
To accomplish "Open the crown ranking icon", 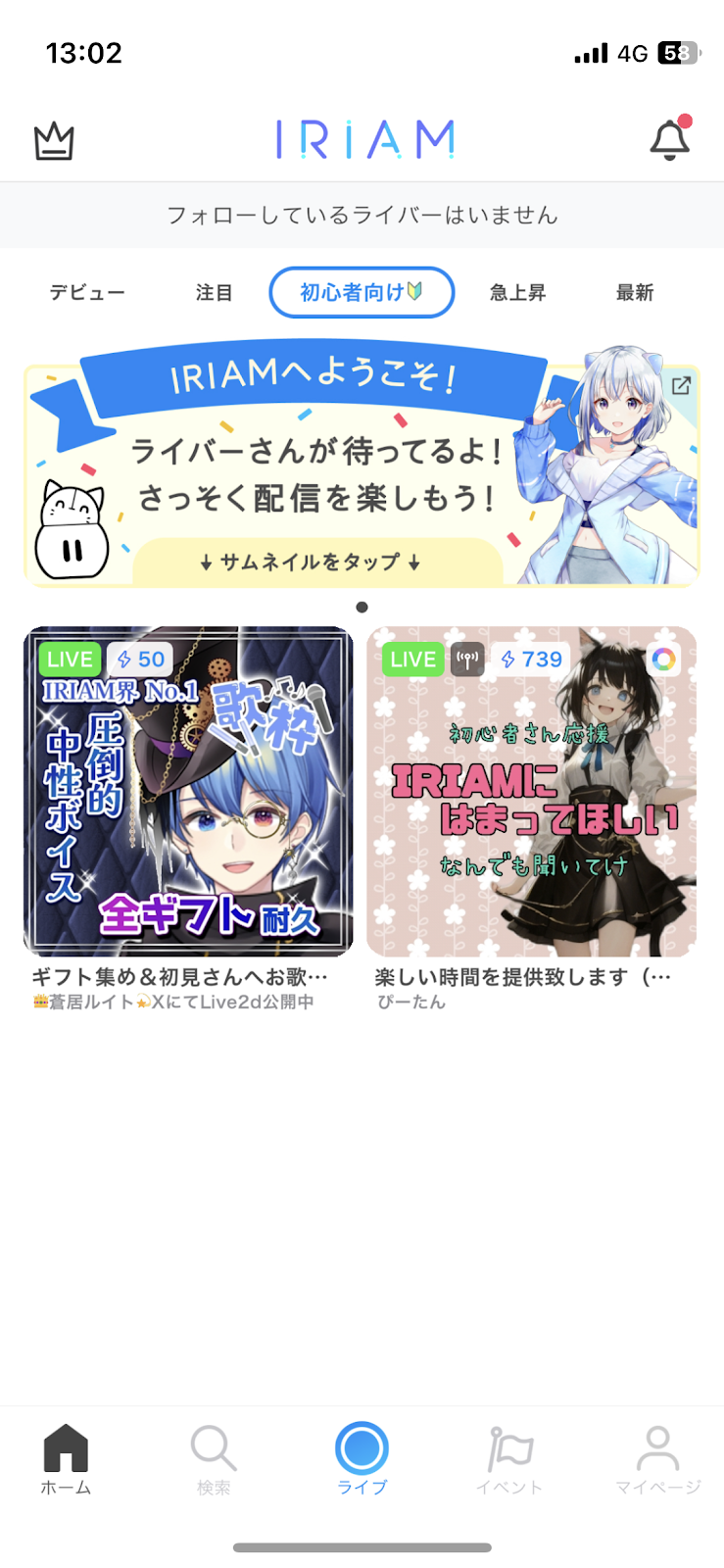I will point(54,141).
